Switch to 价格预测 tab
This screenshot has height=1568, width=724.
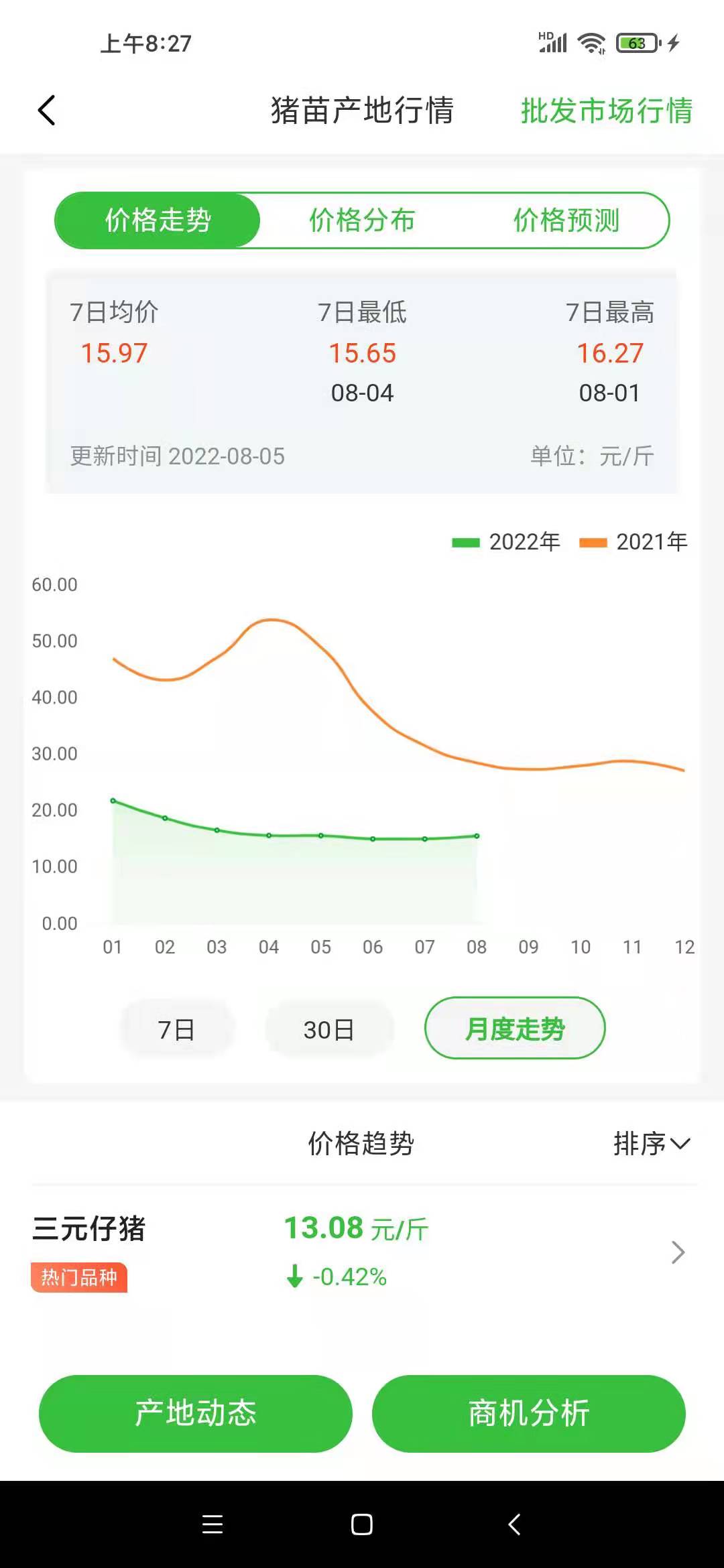[566, 220]
